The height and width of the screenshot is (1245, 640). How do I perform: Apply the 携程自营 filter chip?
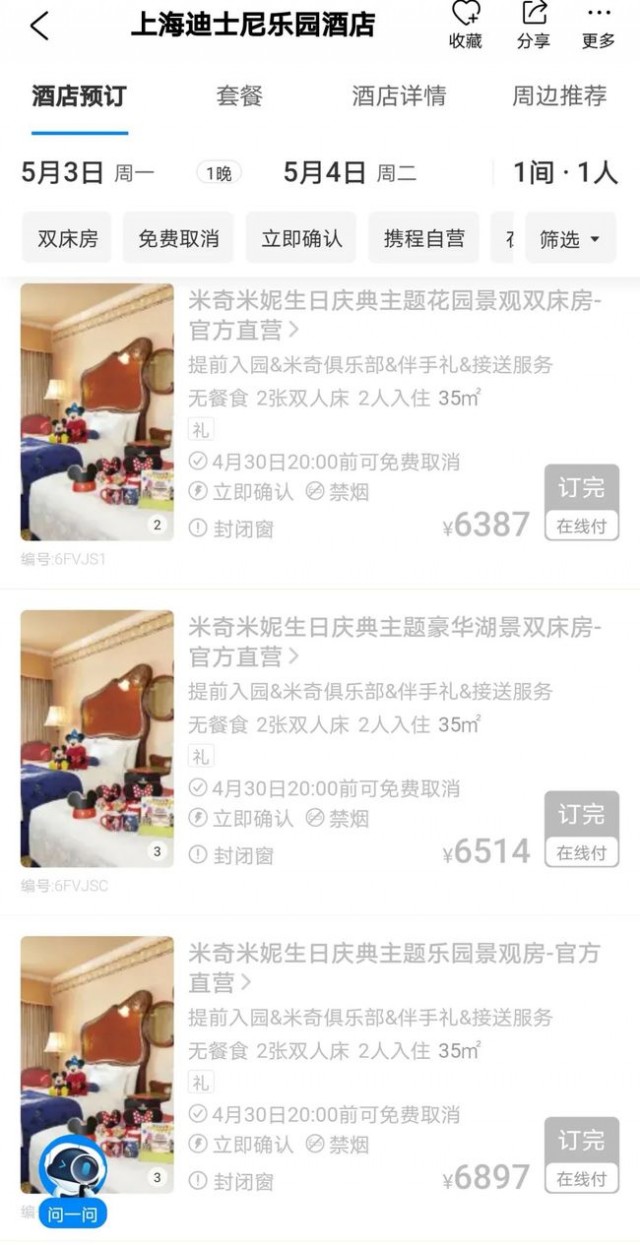(423, 239)
